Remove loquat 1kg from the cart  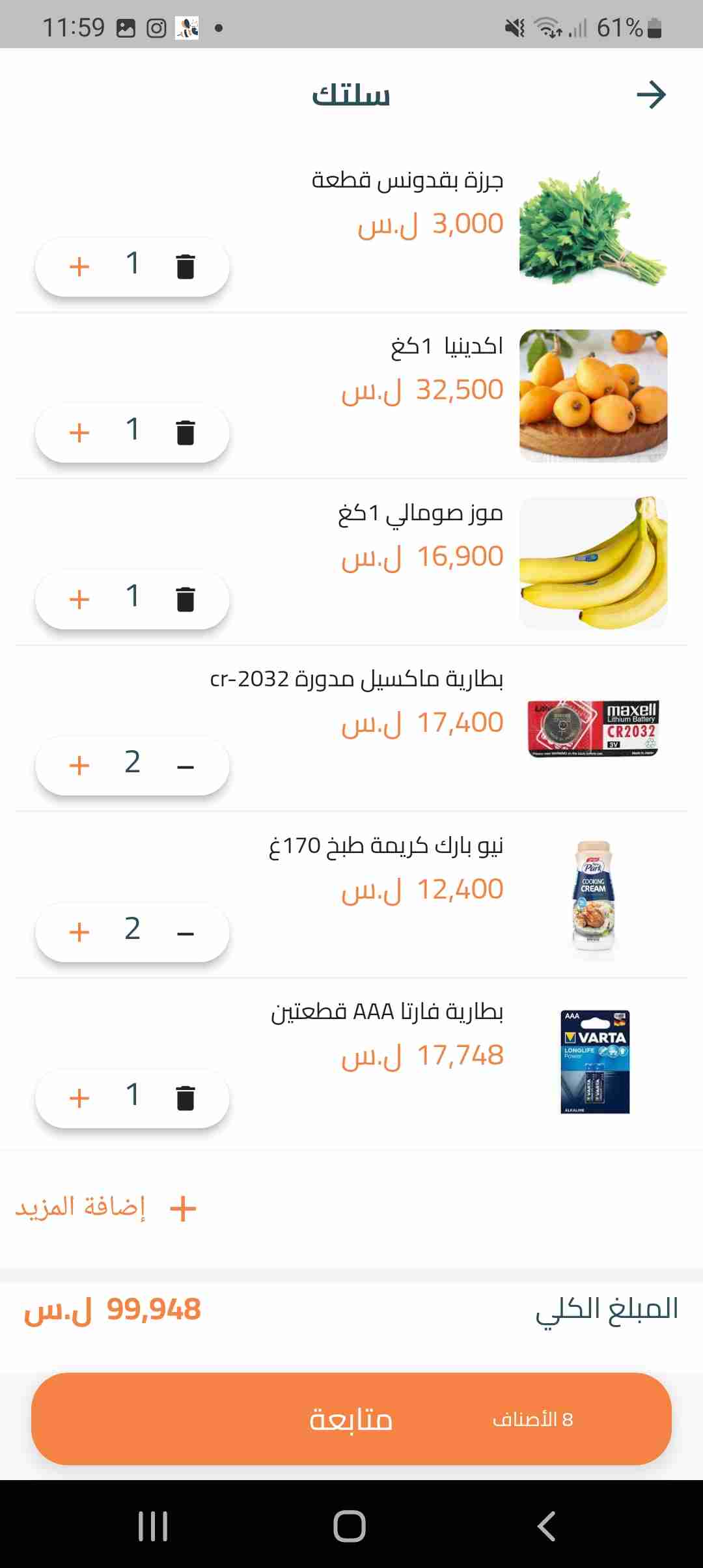tap(186, 432)
